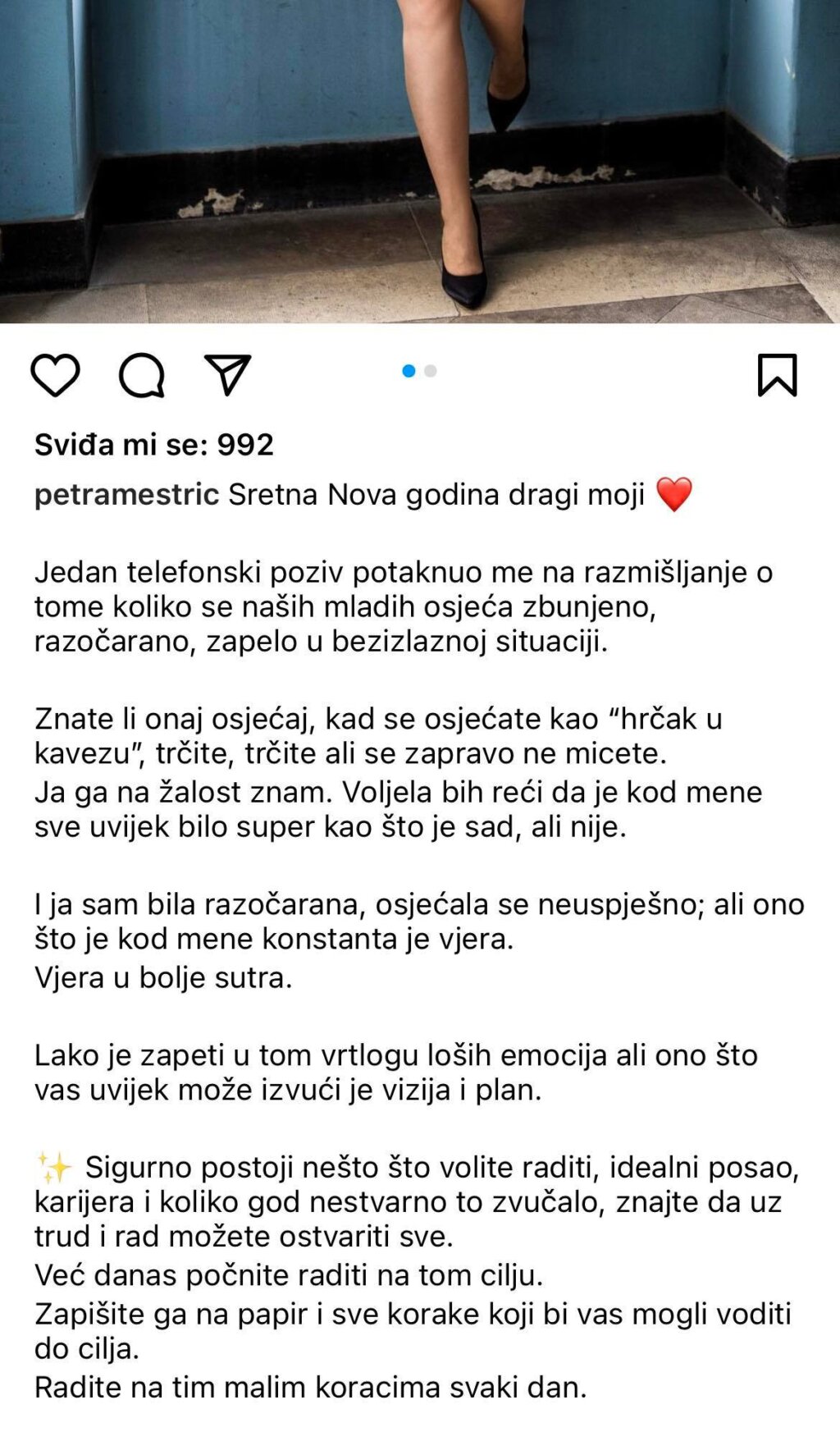Save the post with the bookmark icon
840x1432 pixels.
coord(779,377)
